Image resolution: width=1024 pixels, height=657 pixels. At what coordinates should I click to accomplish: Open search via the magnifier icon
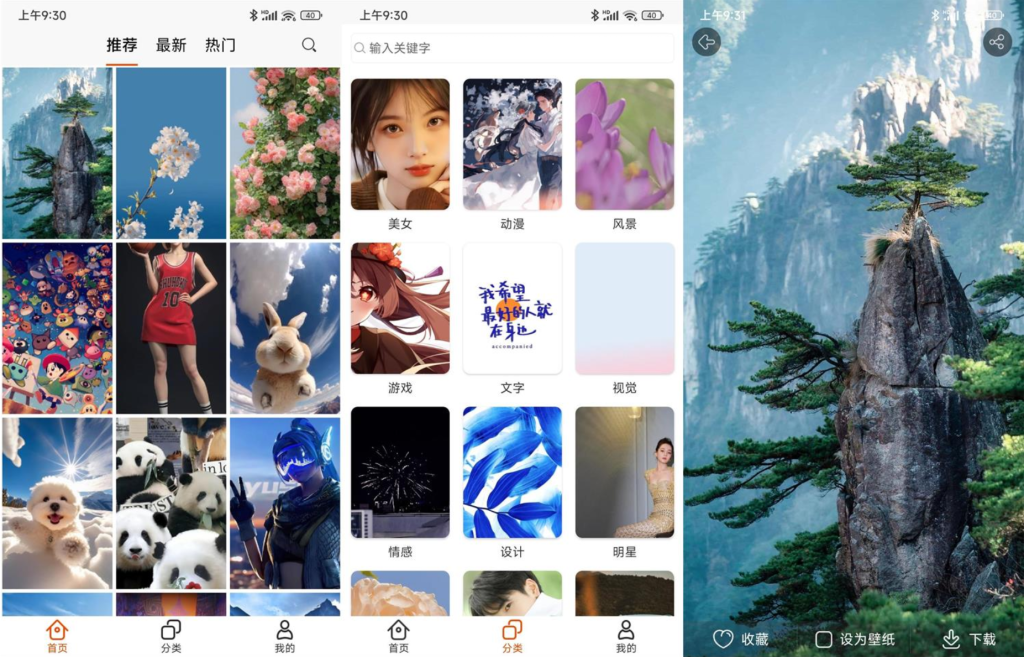[309, 45]
